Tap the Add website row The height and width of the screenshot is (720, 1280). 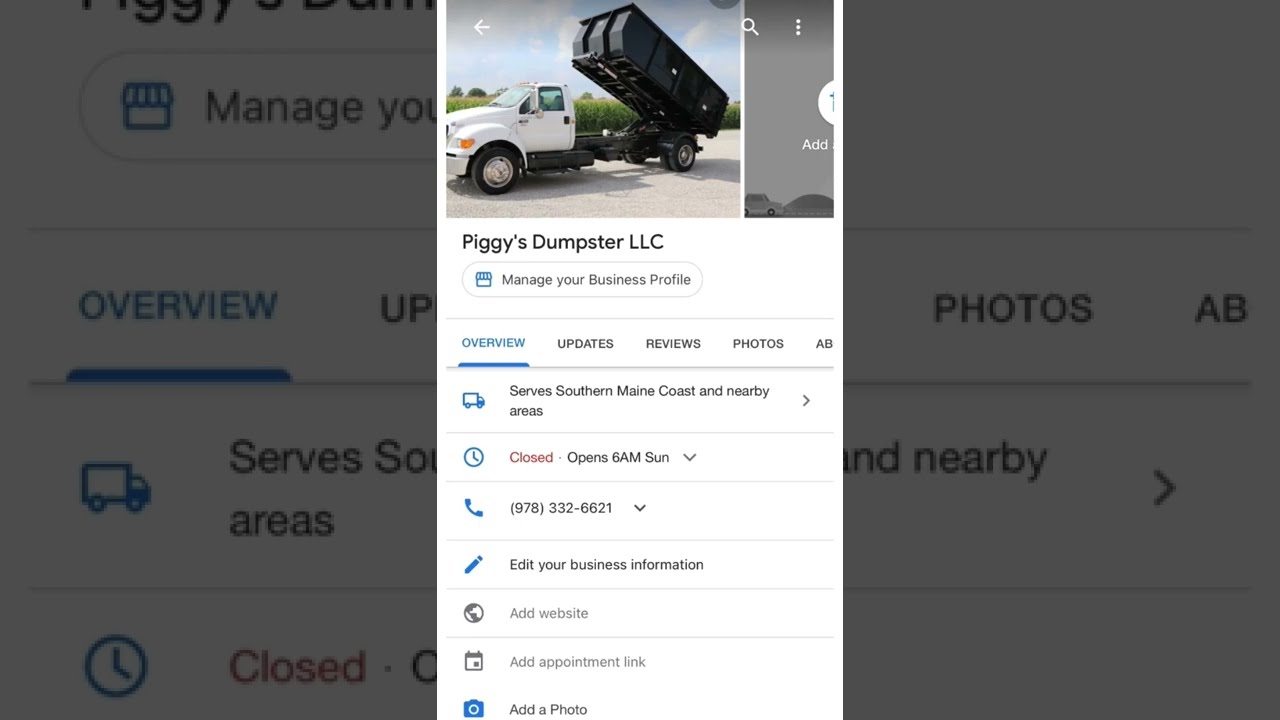(x=549, y=613)
